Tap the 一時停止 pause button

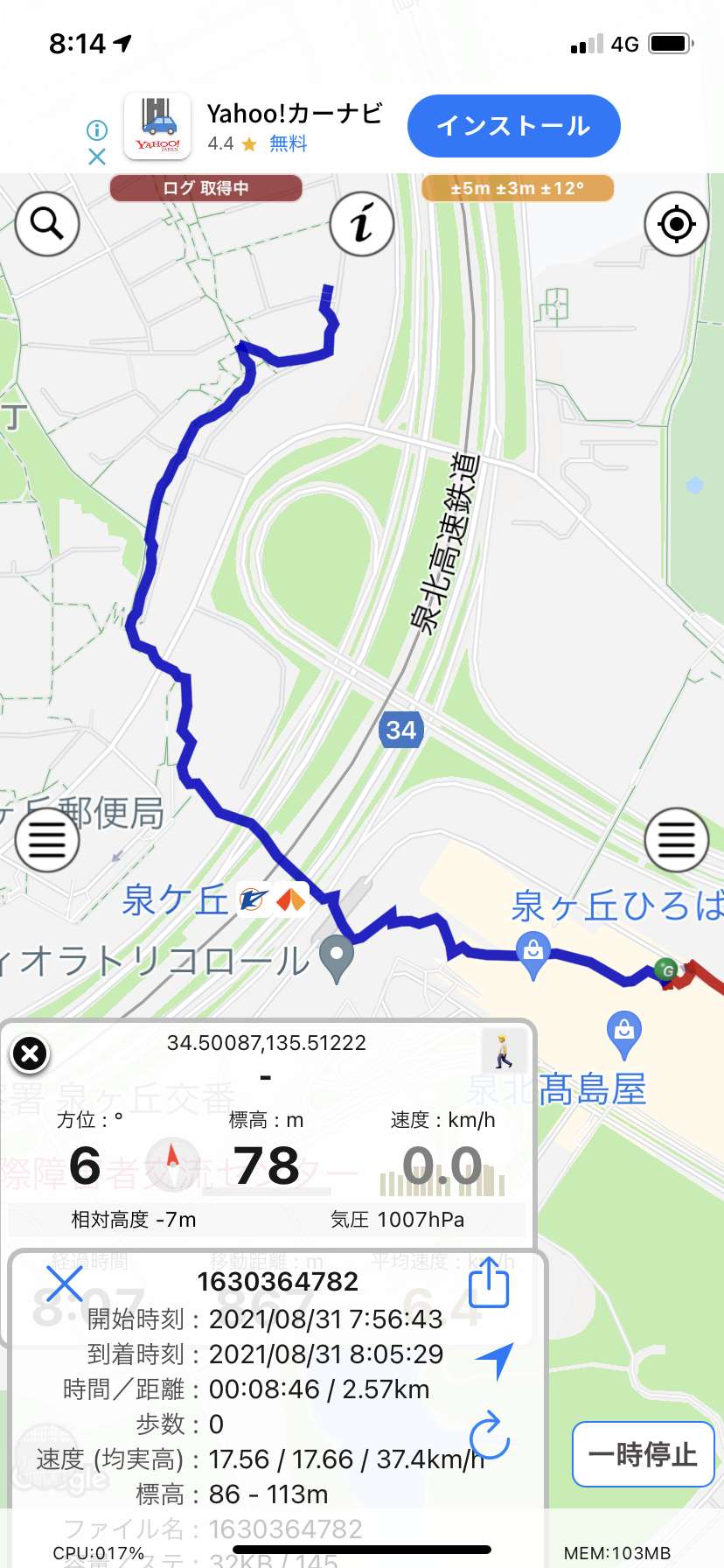click(643, 1454)
